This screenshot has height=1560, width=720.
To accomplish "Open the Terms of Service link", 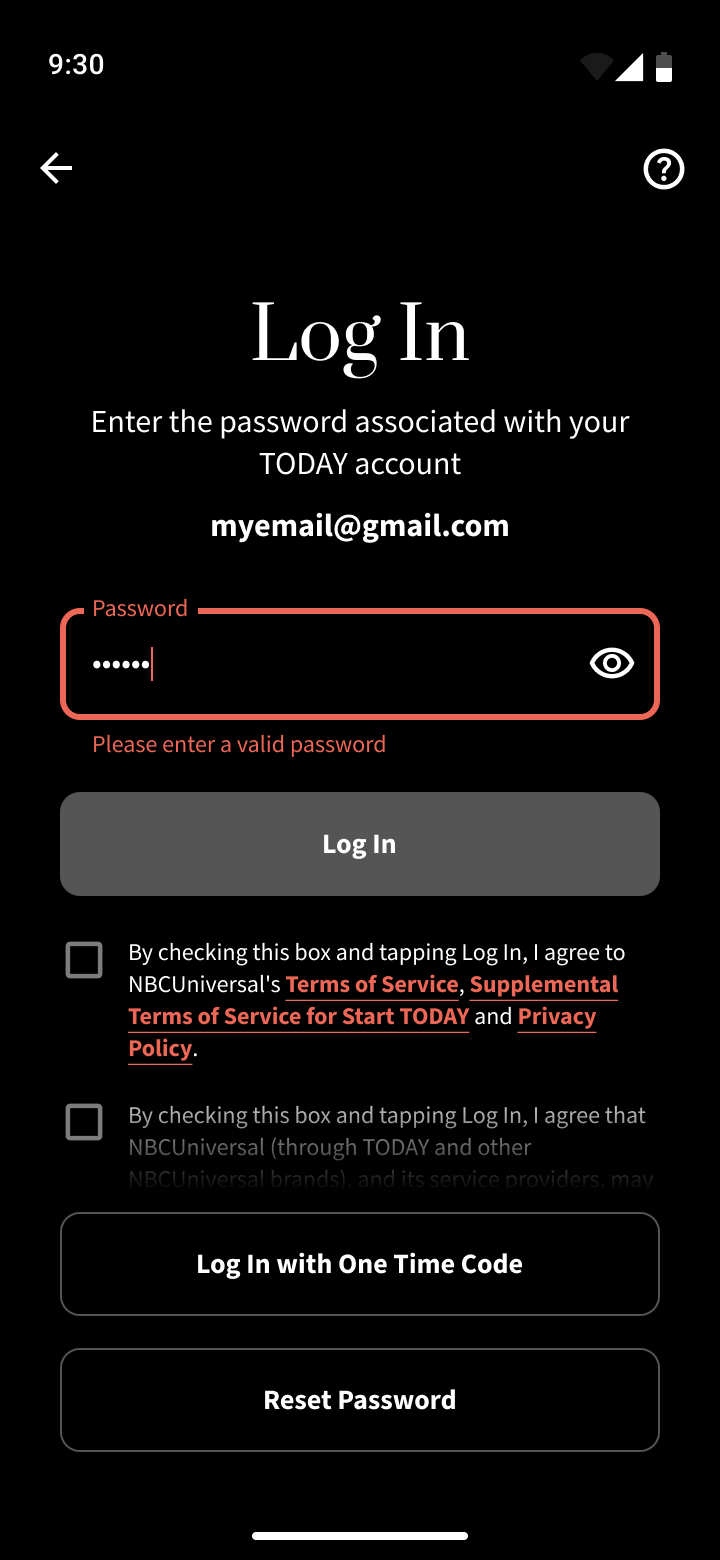I will [x=372, y=985].
